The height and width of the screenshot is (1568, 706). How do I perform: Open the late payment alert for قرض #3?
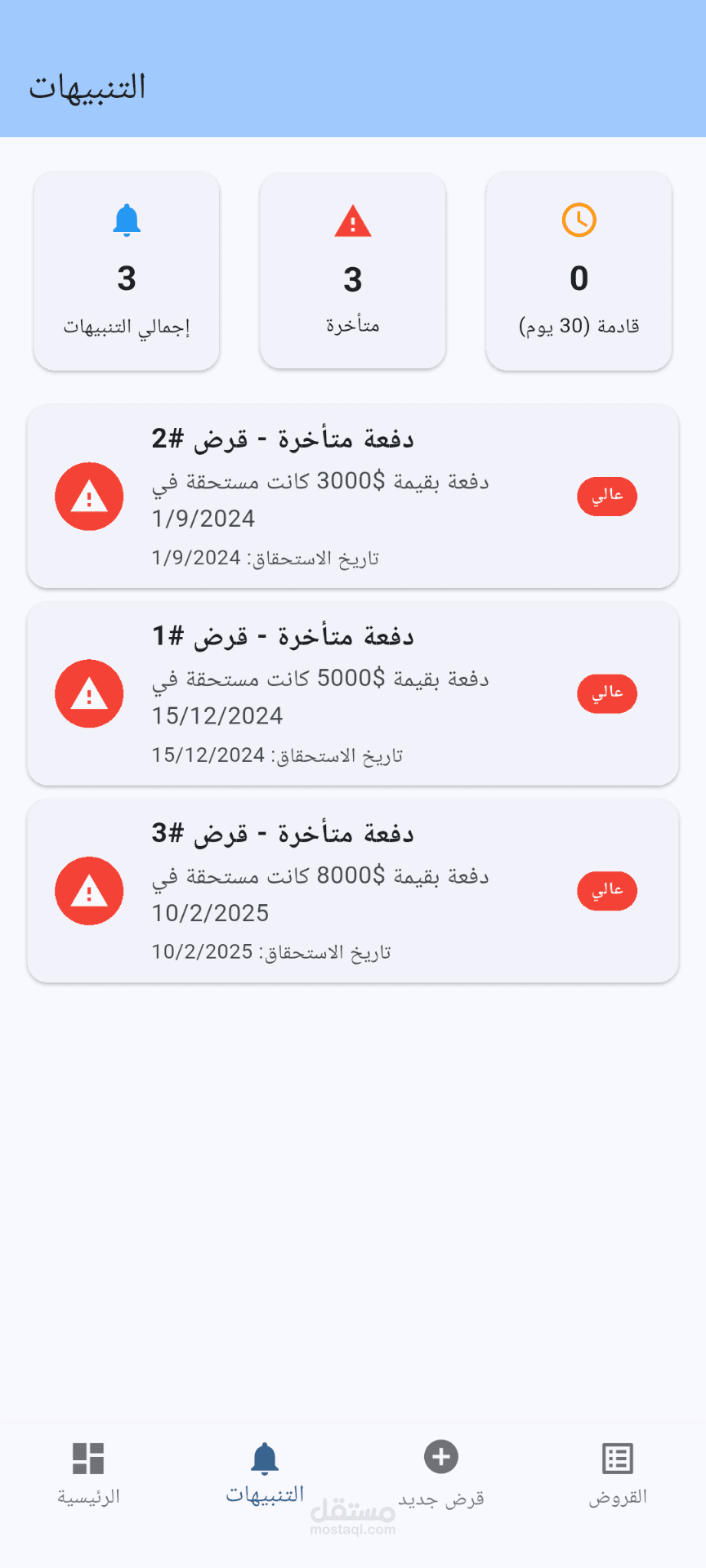pyautogui.click(x=353, y=891)
